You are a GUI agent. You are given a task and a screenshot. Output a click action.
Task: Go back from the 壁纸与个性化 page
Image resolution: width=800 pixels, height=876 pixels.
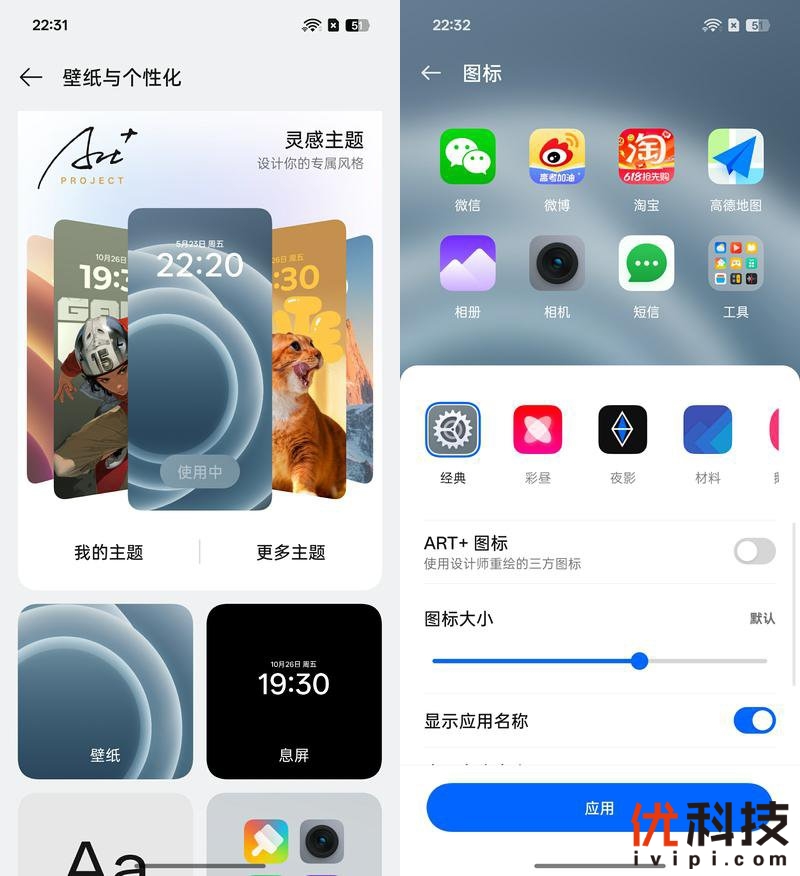(x=31, y=77)
